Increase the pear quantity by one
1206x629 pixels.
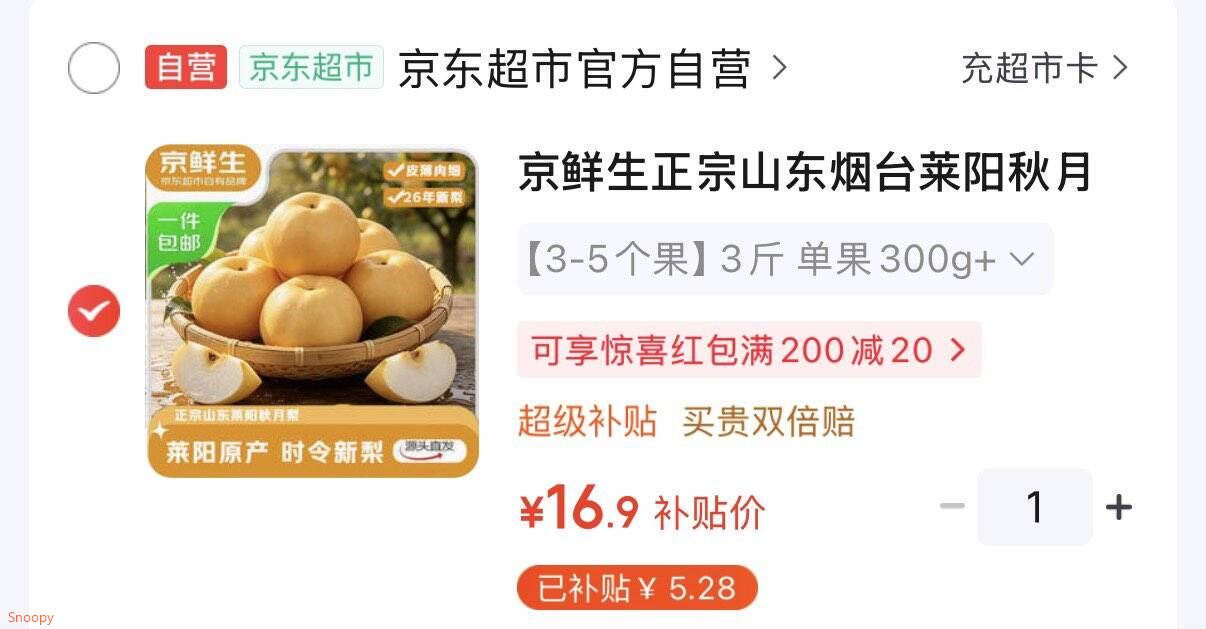point(1119,507)
